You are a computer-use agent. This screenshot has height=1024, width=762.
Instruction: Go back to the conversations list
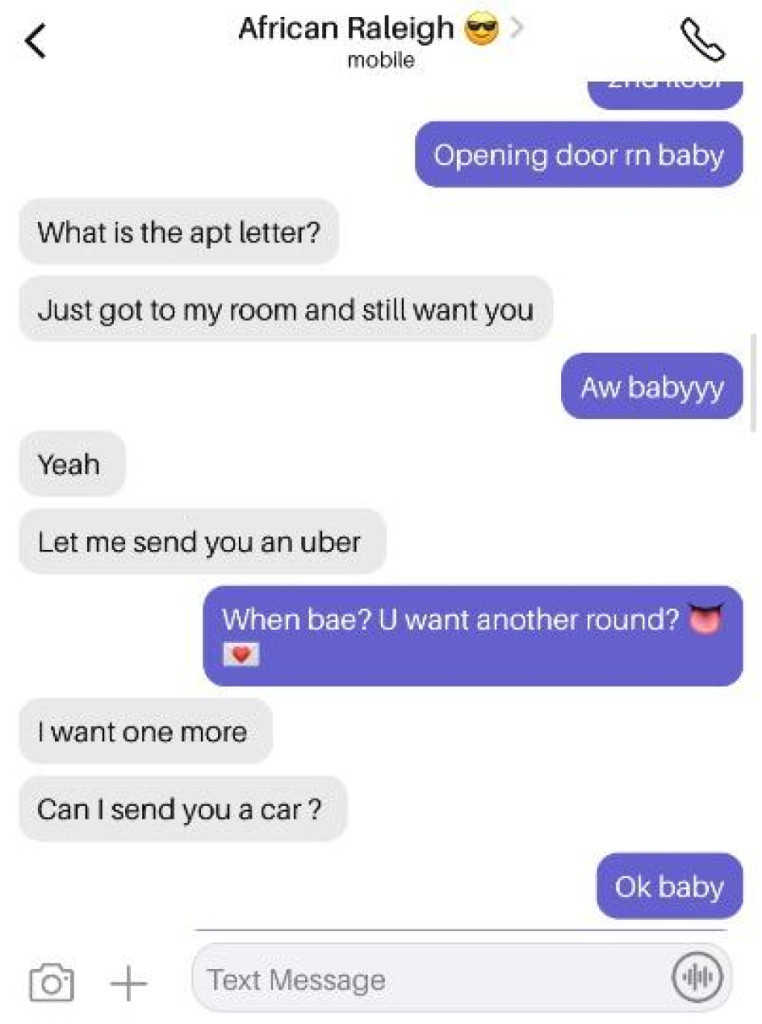(36, 41)
